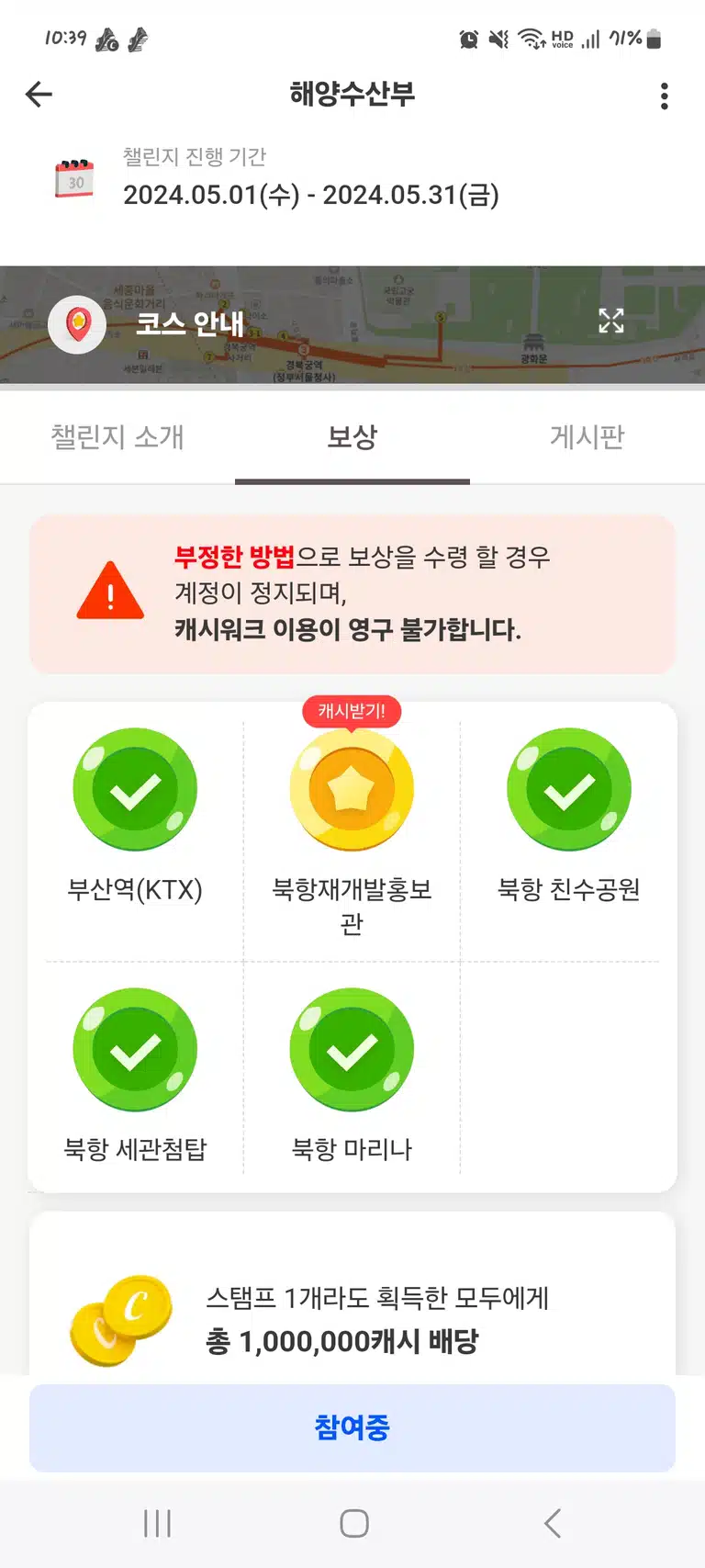
Task: Open recent apps from the navigation bar
Action: (157, 1523)
